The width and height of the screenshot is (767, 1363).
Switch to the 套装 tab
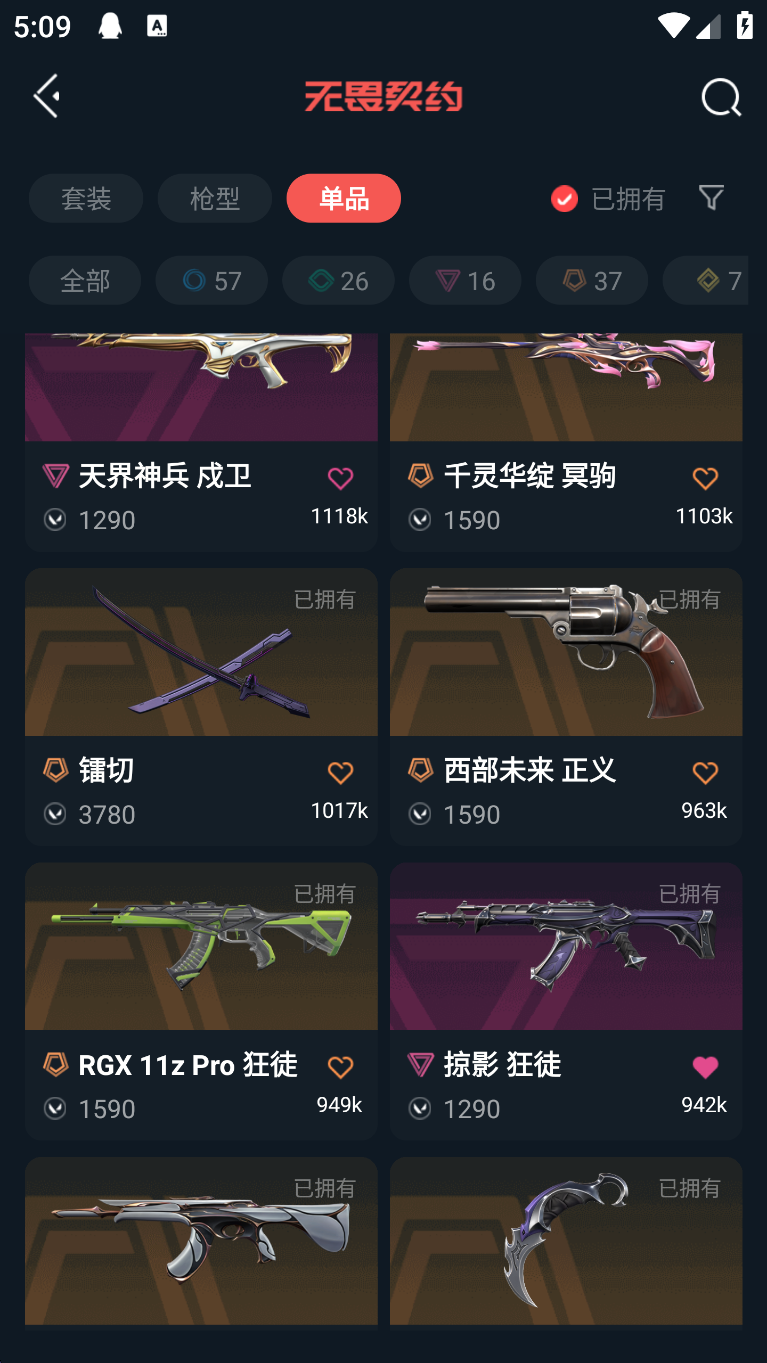(86, 198)
